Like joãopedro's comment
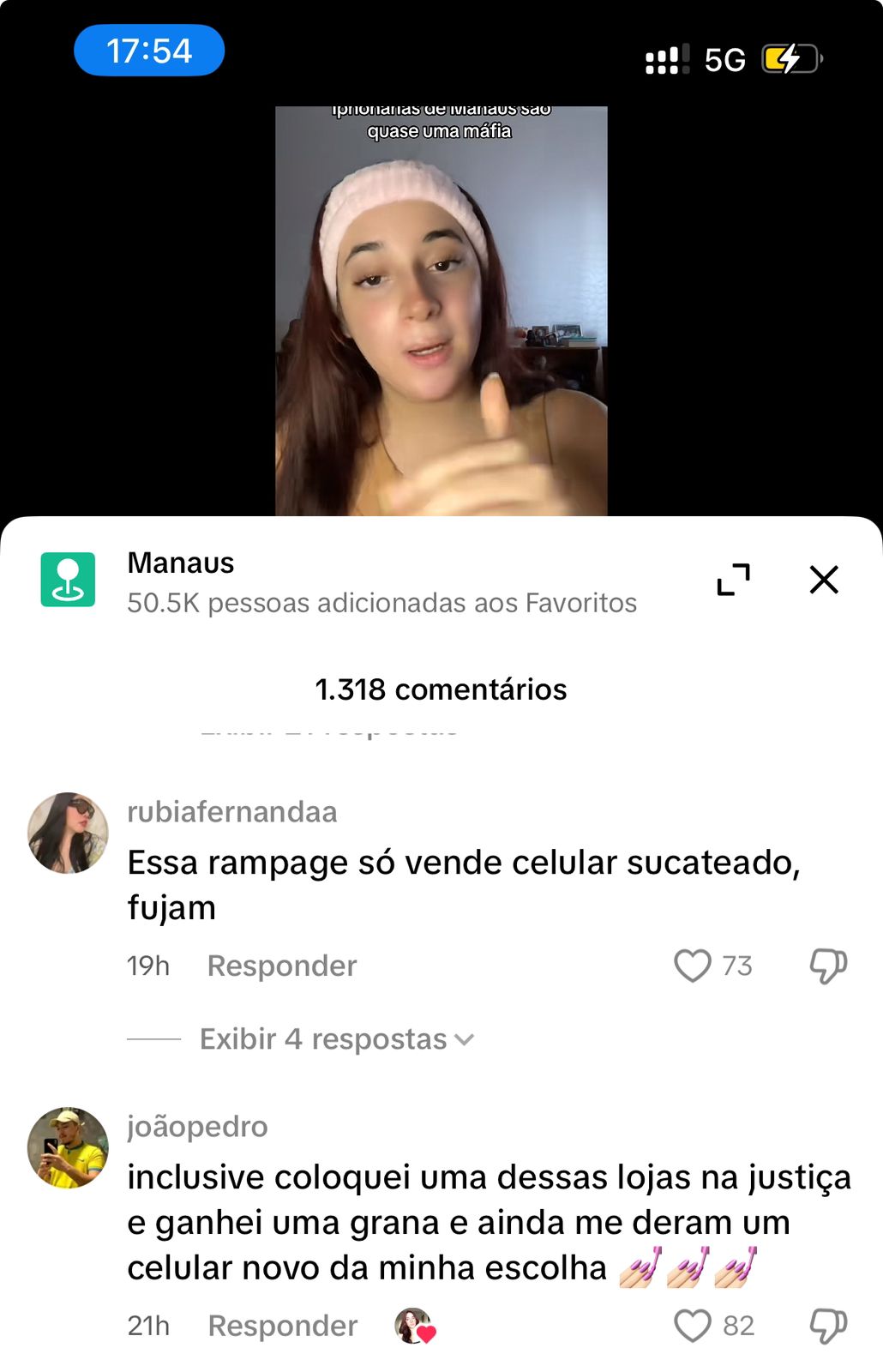The height and width of the screenshot is (1372, 883). [693, 1326]
